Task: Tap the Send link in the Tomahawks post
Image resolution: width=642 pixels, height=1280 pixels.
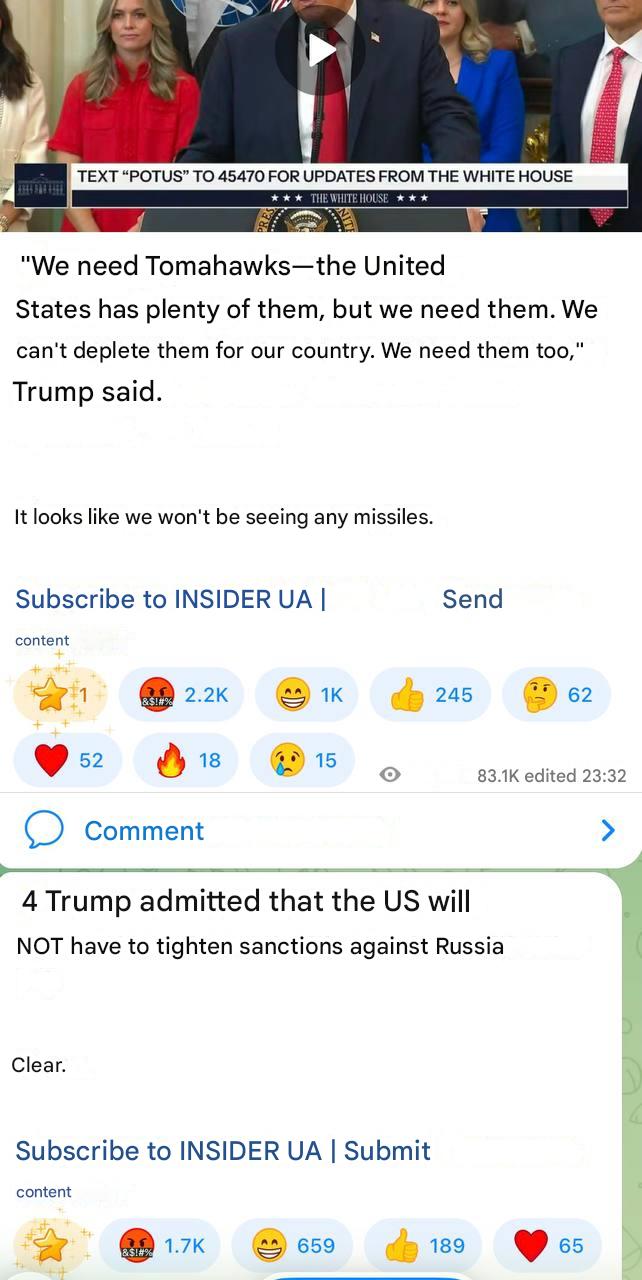Action: click(x=472, y=599)
